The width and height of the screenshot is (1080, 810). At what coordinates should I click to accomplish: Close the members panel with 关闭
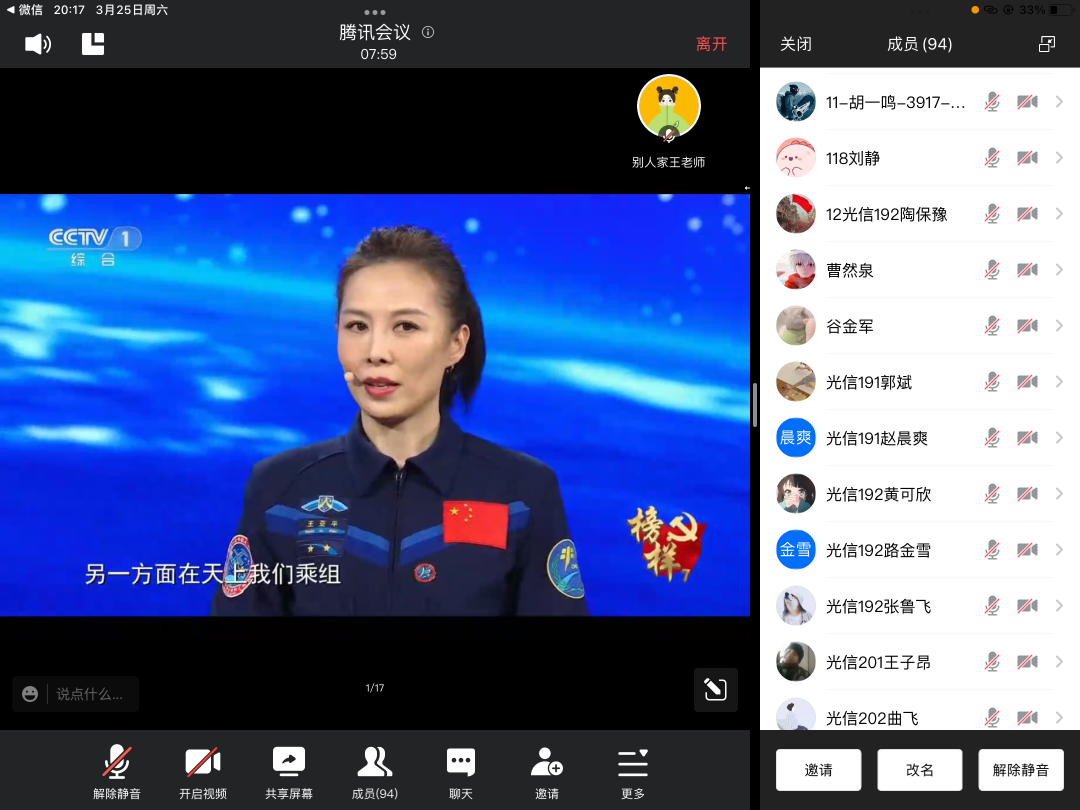click(x=796, y=44)
